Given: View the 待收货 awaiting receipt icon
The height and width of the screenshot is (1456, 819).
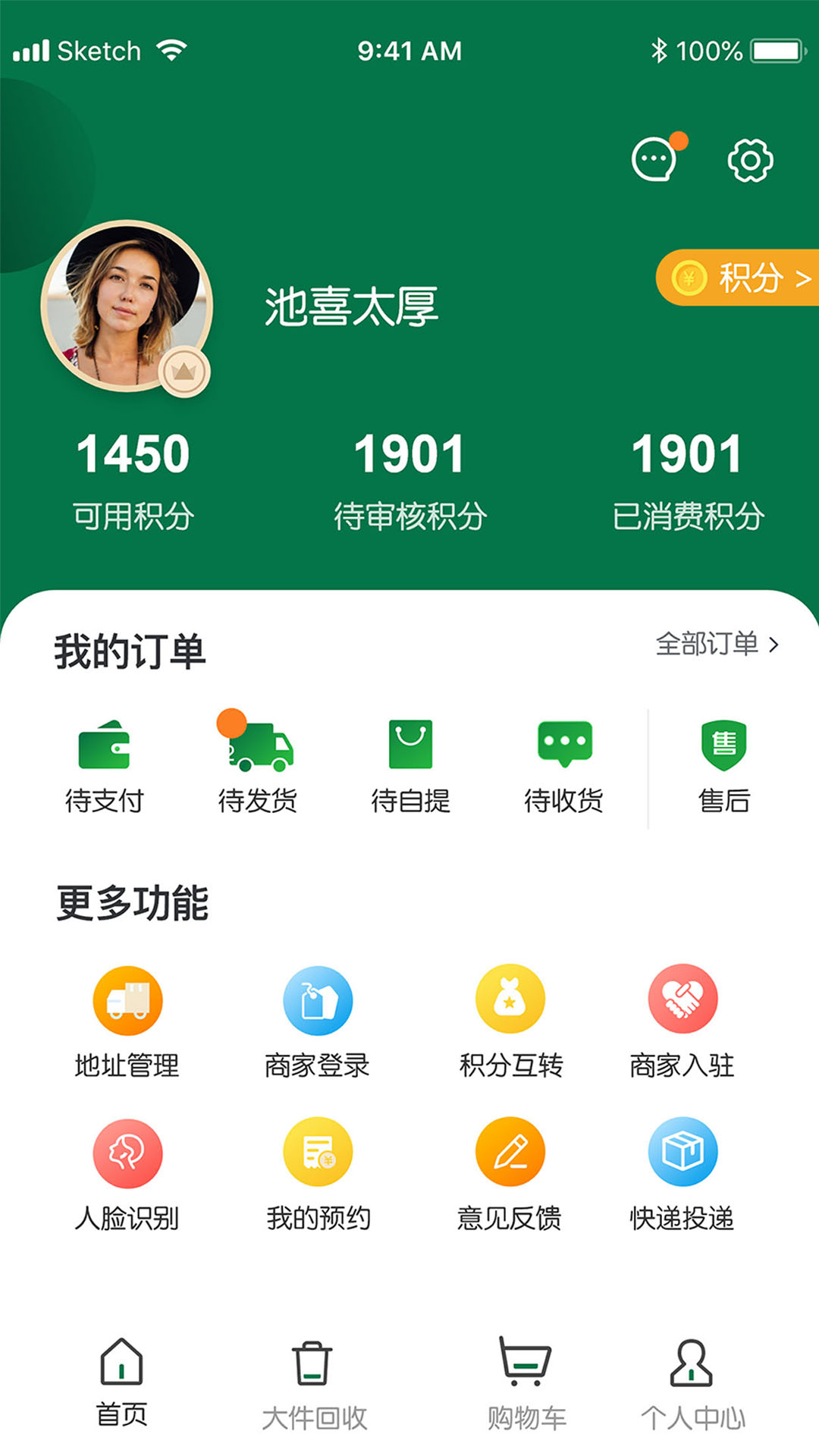Looking at the screenshot, I should point(564,747).
